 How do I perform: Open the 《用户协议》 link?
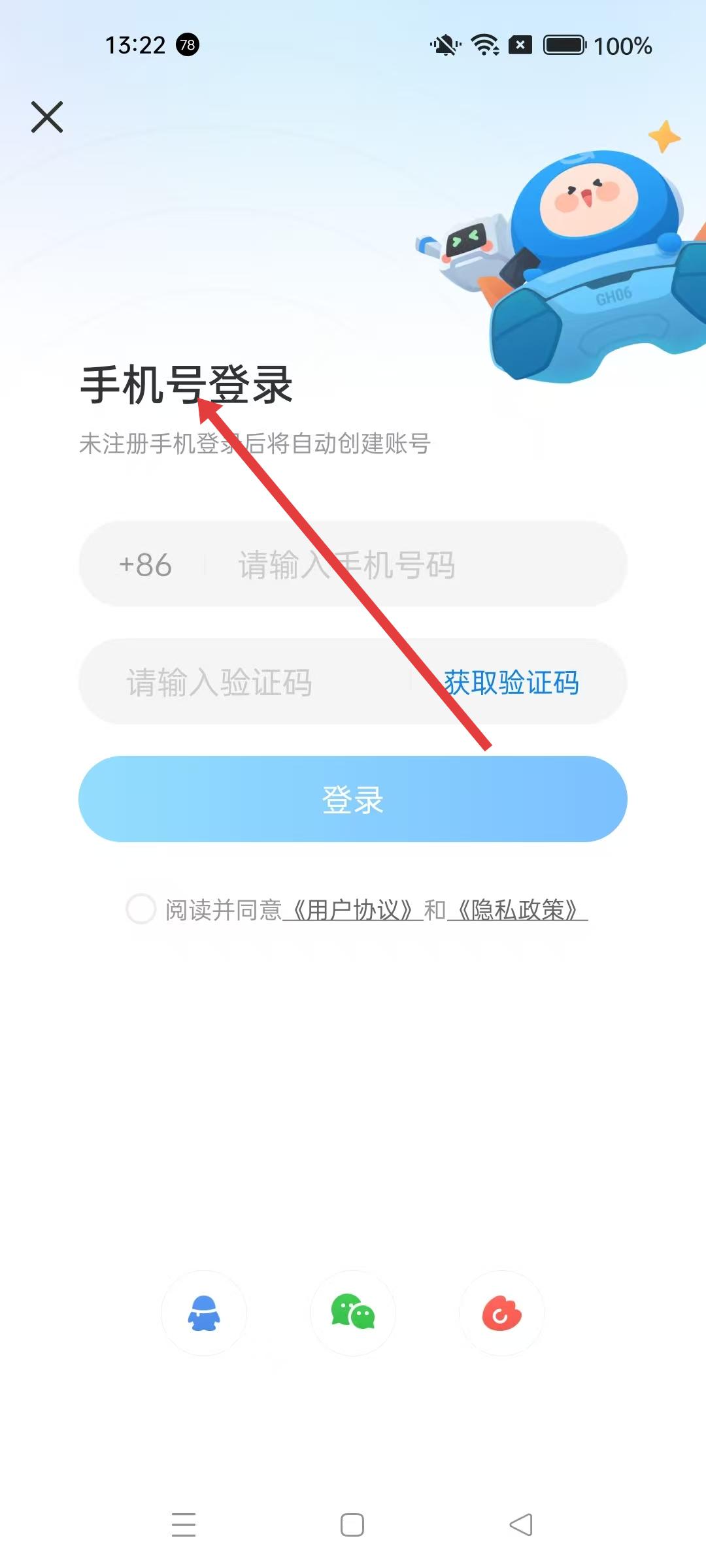(353, 909)
